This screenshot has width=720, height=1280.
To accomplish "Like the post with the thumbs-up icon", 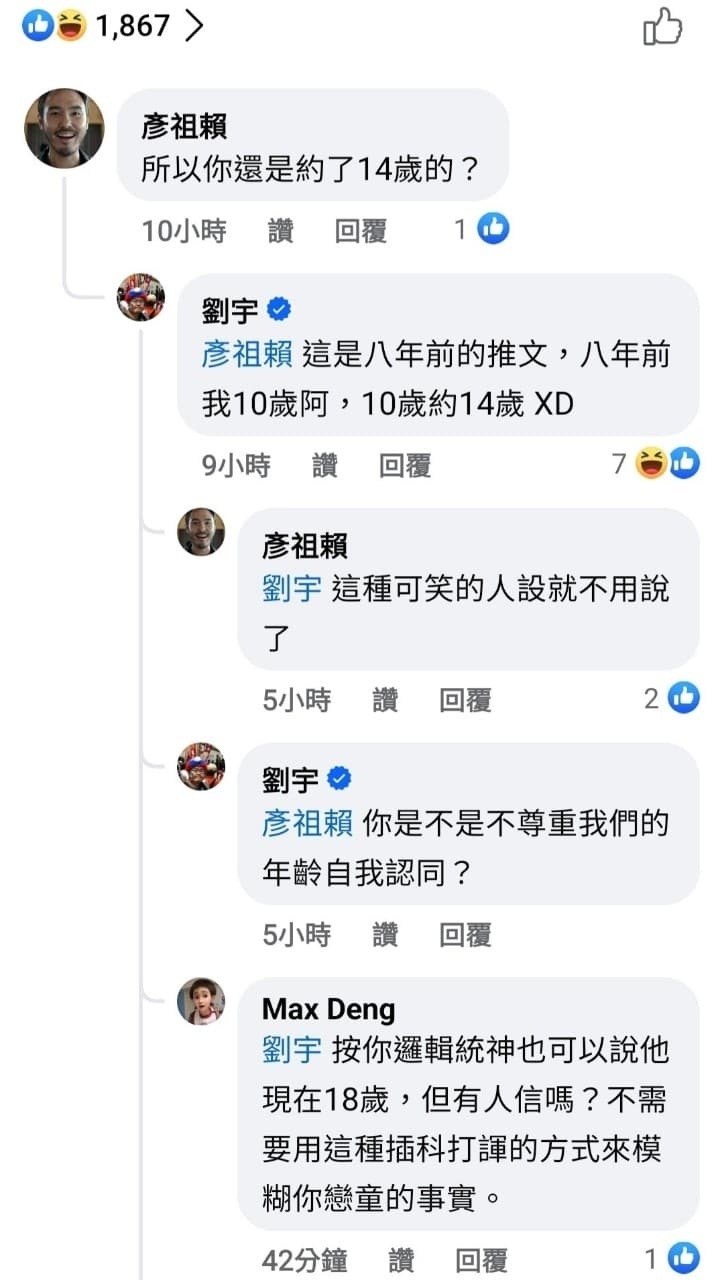I will point(662,27).
